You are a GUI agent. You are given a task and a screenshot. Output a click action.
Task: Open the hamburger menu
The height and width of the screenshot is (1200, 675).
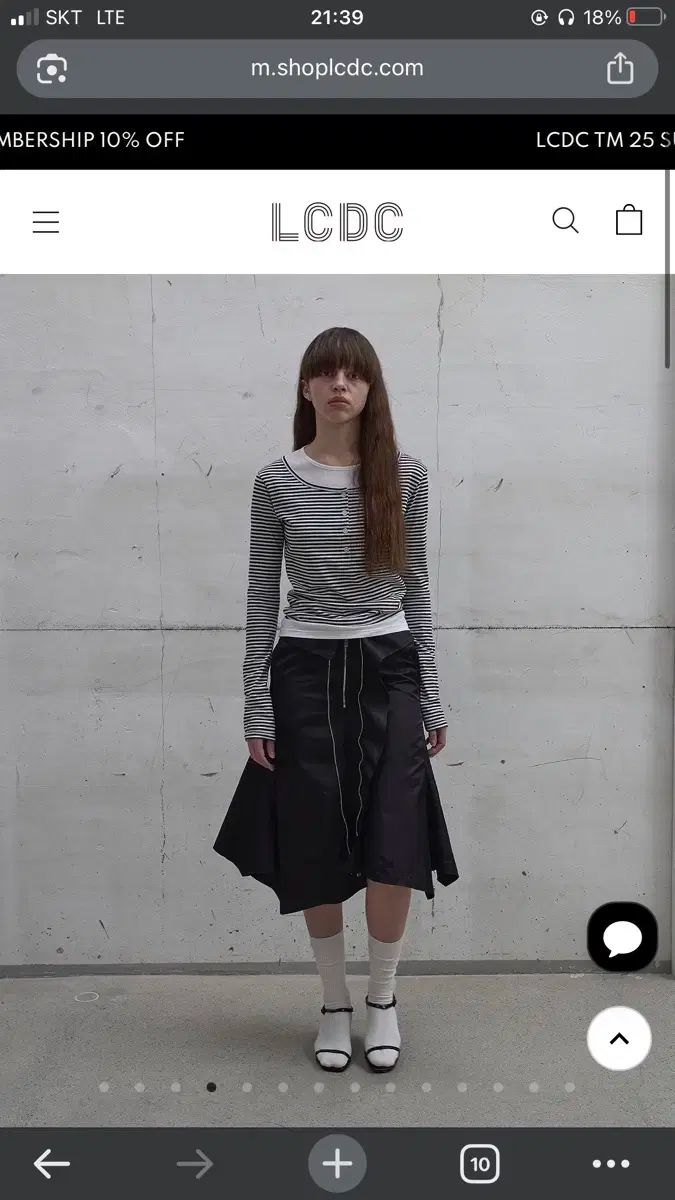pos(46,222)
